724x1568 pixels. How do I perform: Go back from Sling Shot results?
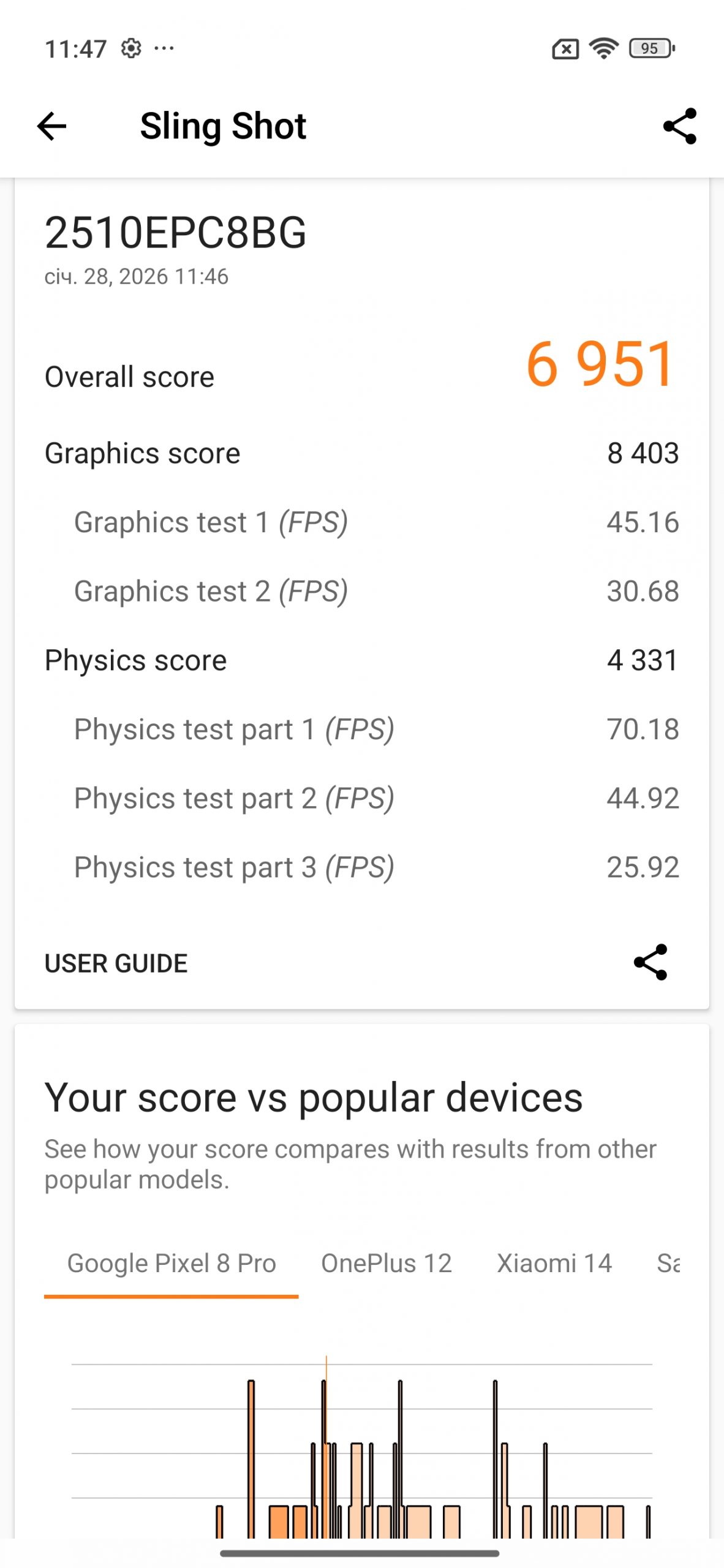point(51,127)
